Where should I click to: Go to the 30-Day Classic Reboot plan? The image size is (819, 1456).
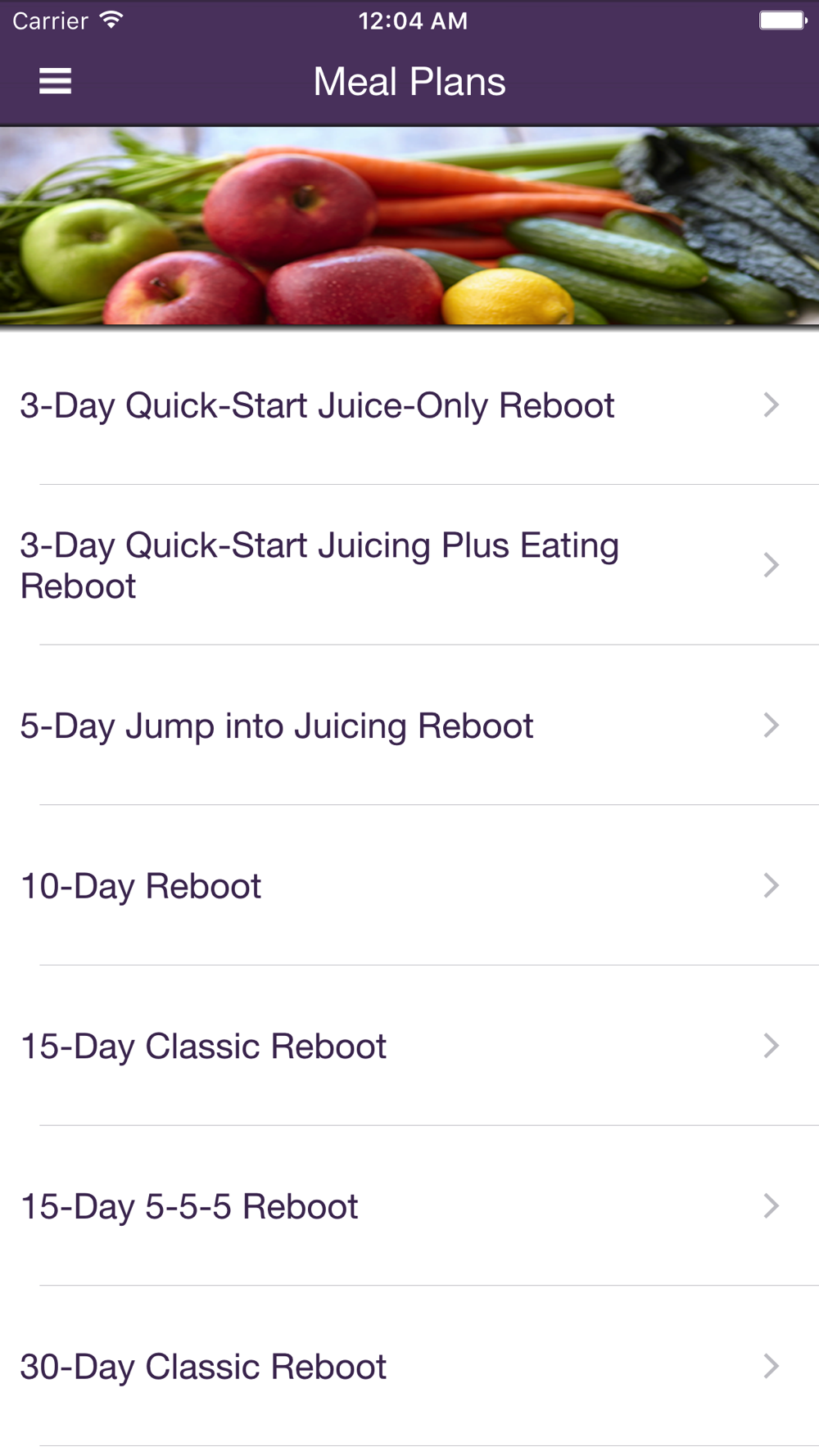(409, 1366)
